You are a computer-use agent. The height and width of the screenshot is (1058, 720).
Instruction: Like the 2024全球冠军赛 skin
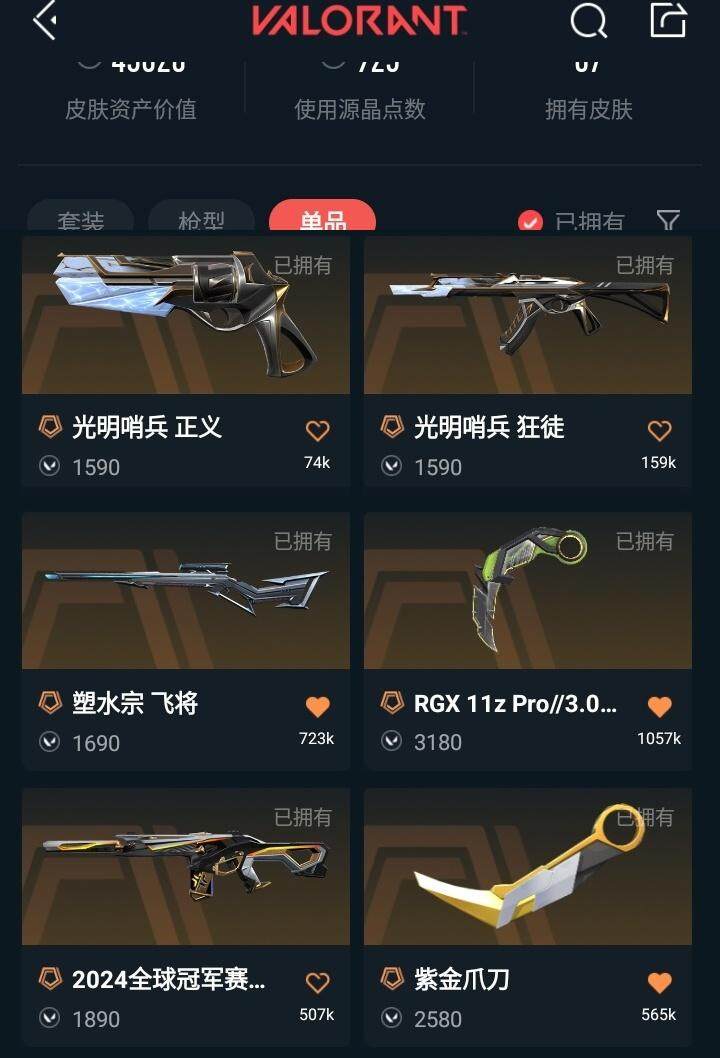[317, 983]
